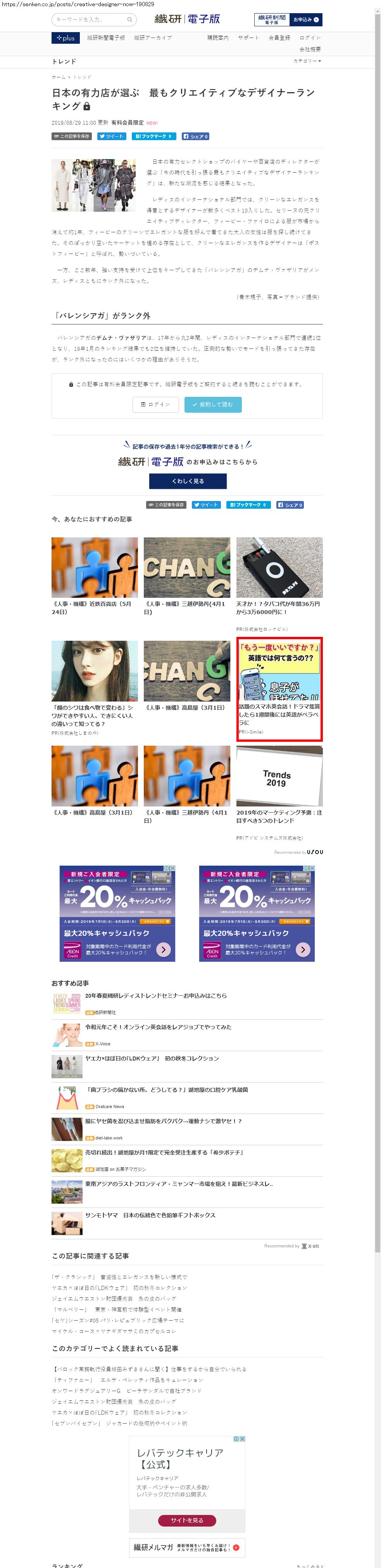The height and width of the screenshot is (1568, 381).
Task: Tap the keyword search field
Action: click(x=94, y=19)
